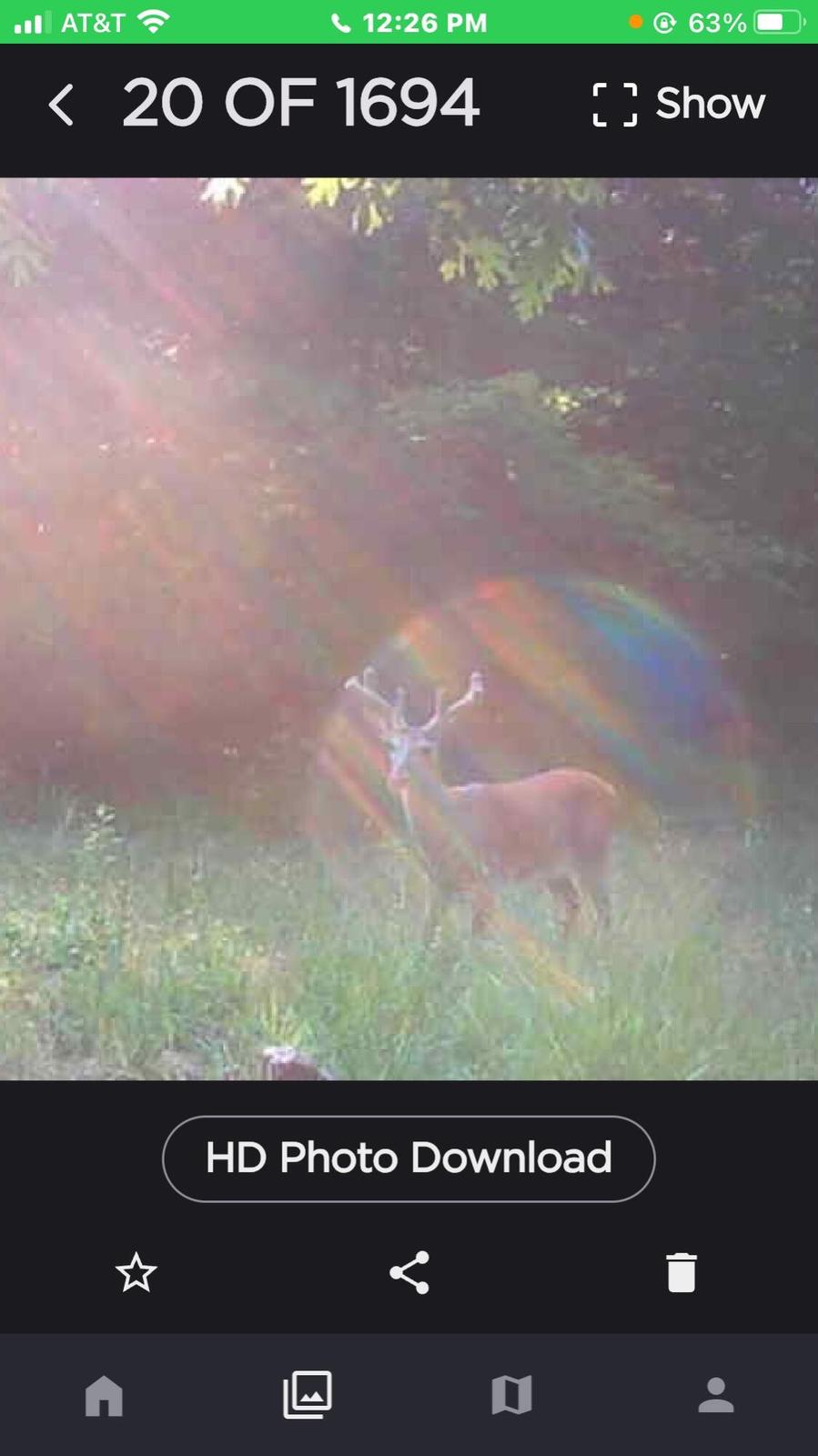This screenshot has height=1456, width=818.
Task: Switch to the Home tab
Action: click(104, 1395)
